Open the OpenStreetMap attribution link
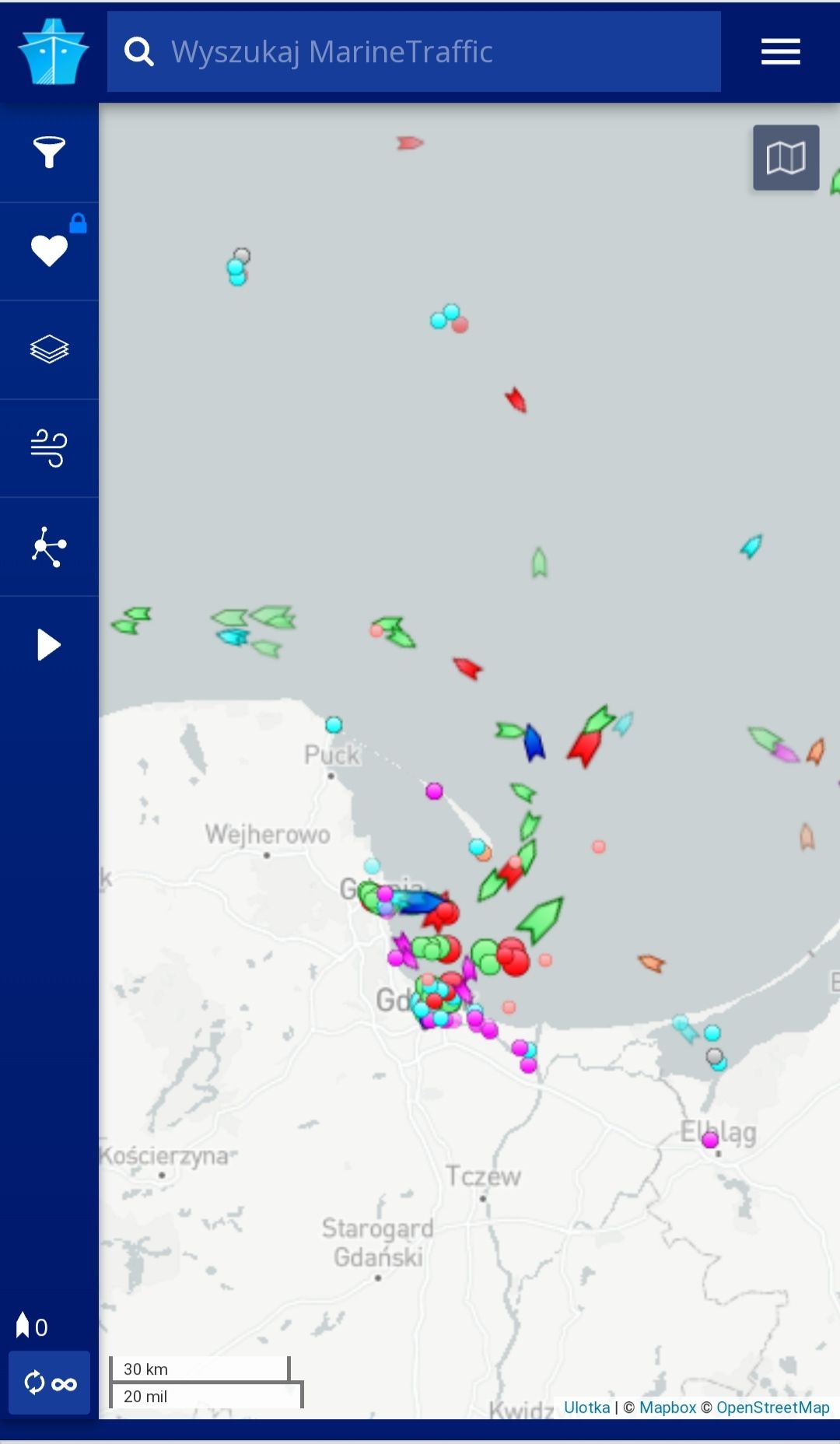 pyautogui.click(x=772, y=1407)
